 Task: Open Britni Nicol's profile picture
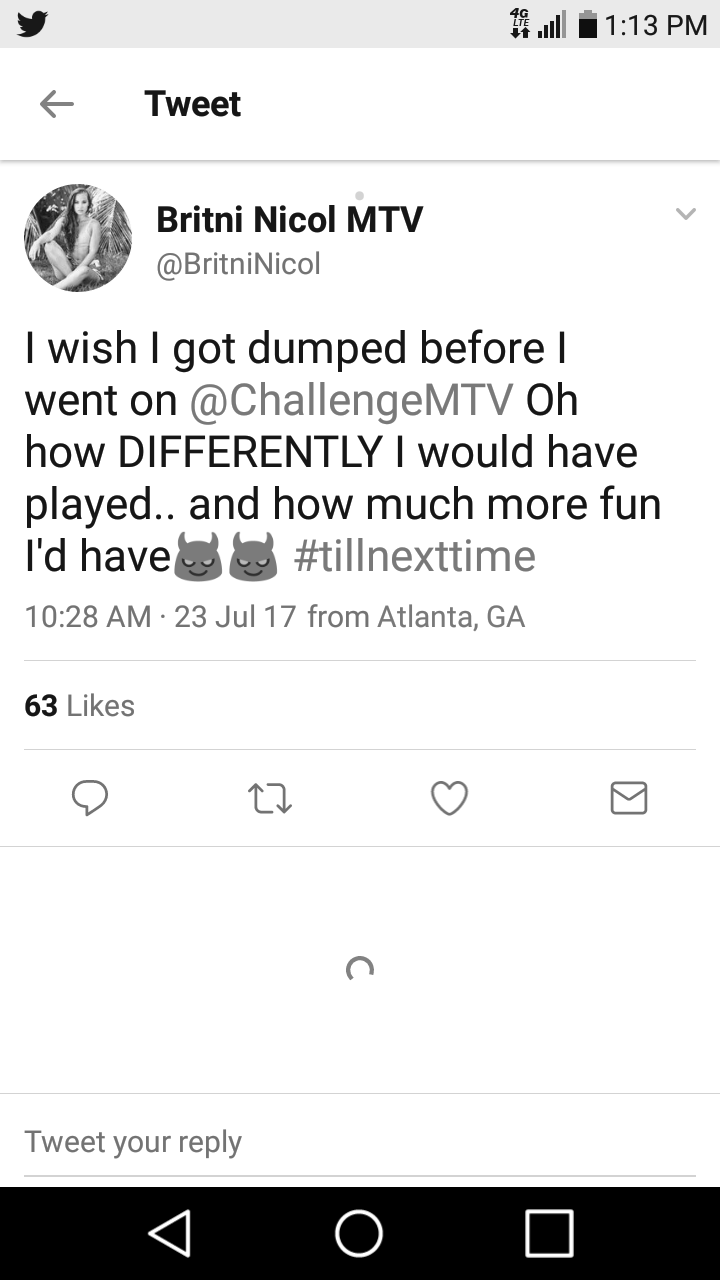pyautogui.click(x=78, y=238)
